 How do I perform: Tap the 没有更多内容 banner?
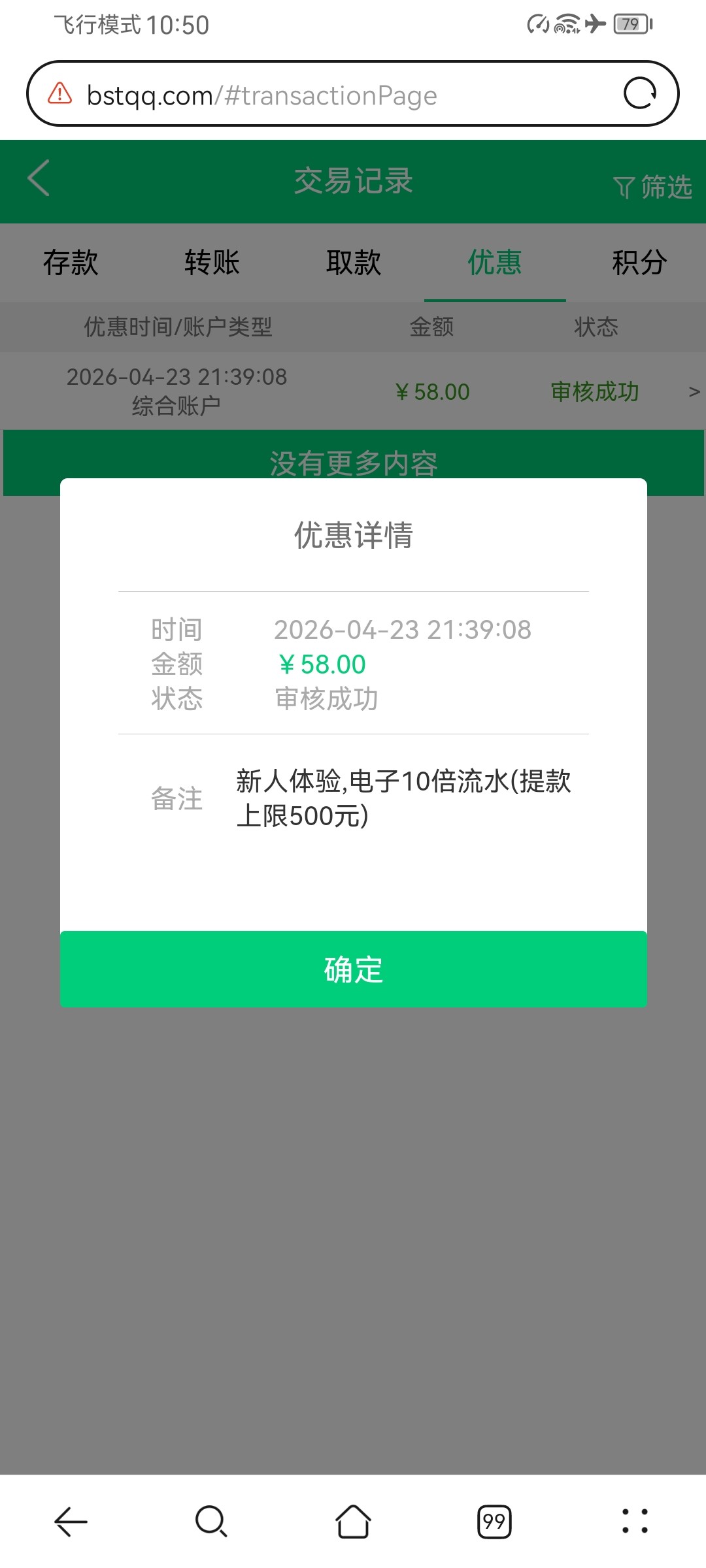tap(353, 464)
